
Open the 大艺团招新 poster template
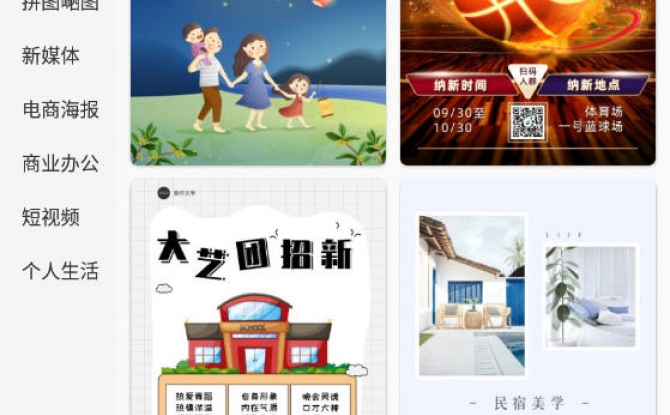click(257, 300)
